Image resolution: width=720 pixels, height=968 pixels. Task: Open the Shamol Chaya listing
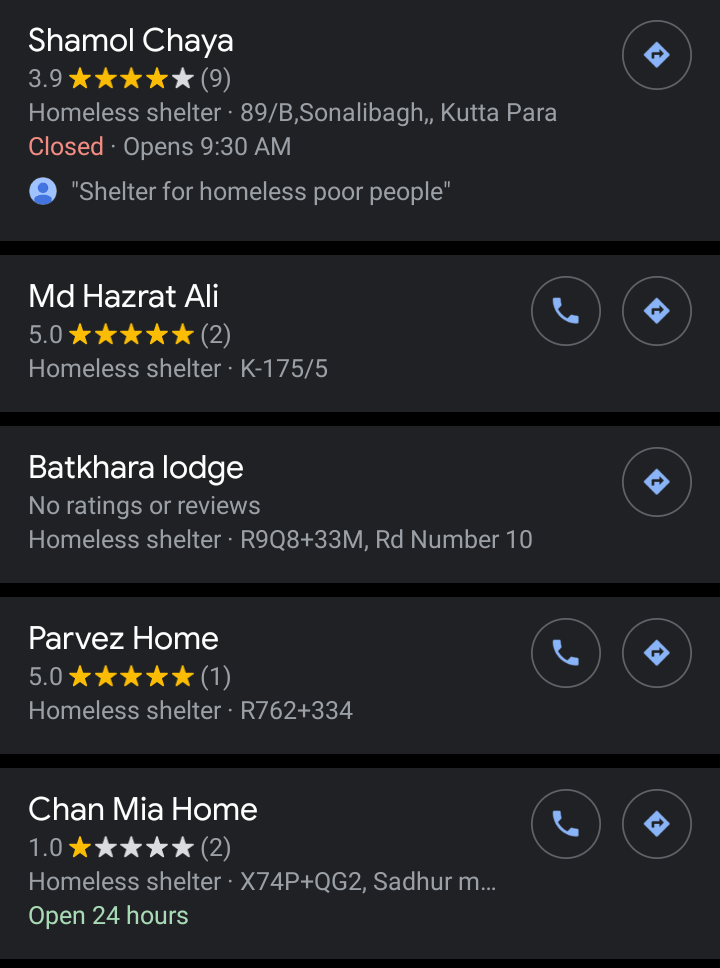pos(131,42)
